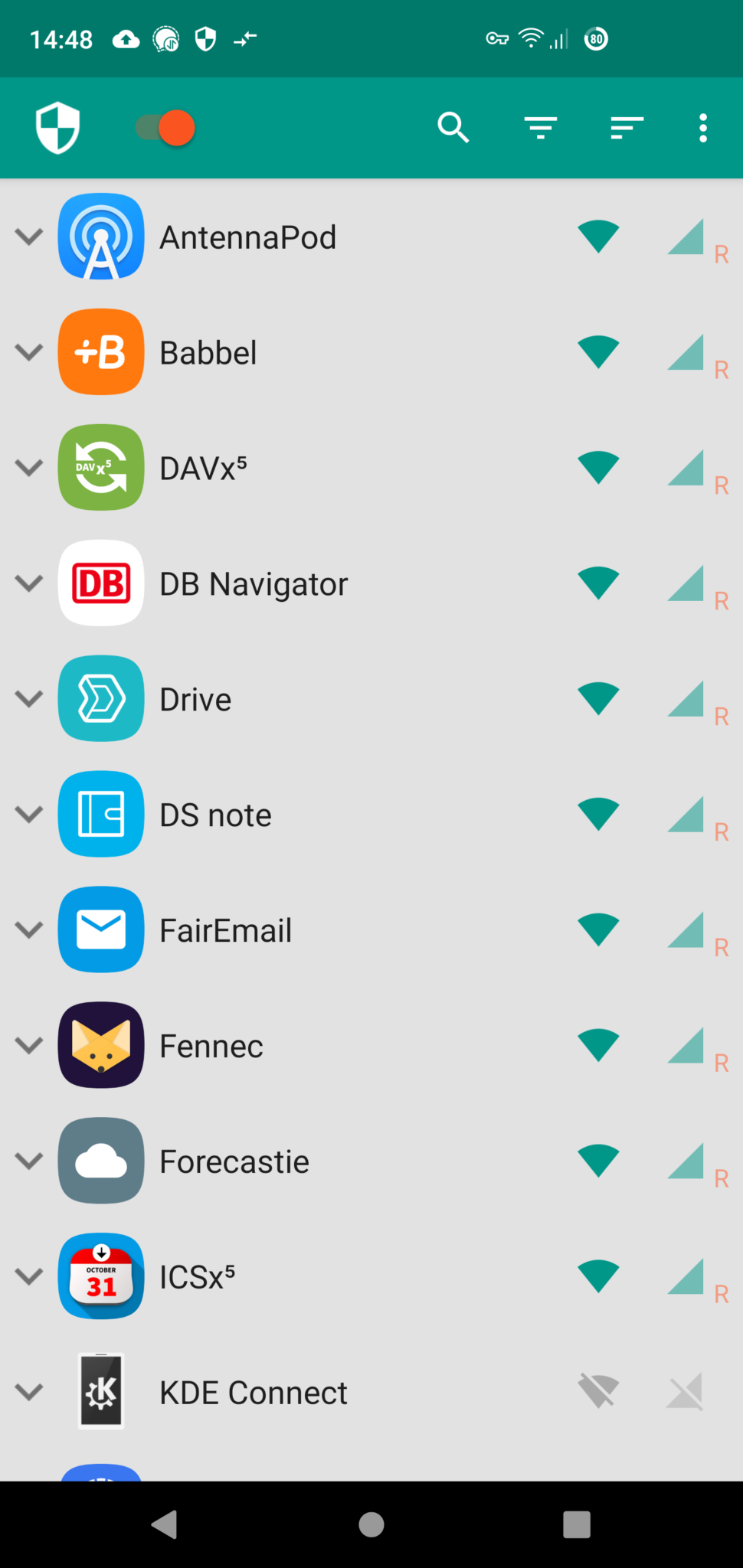Viewport: 743px width, 1568px height.
Task: Expand AntennaPod rule details
Action: [x=28, y=236]
